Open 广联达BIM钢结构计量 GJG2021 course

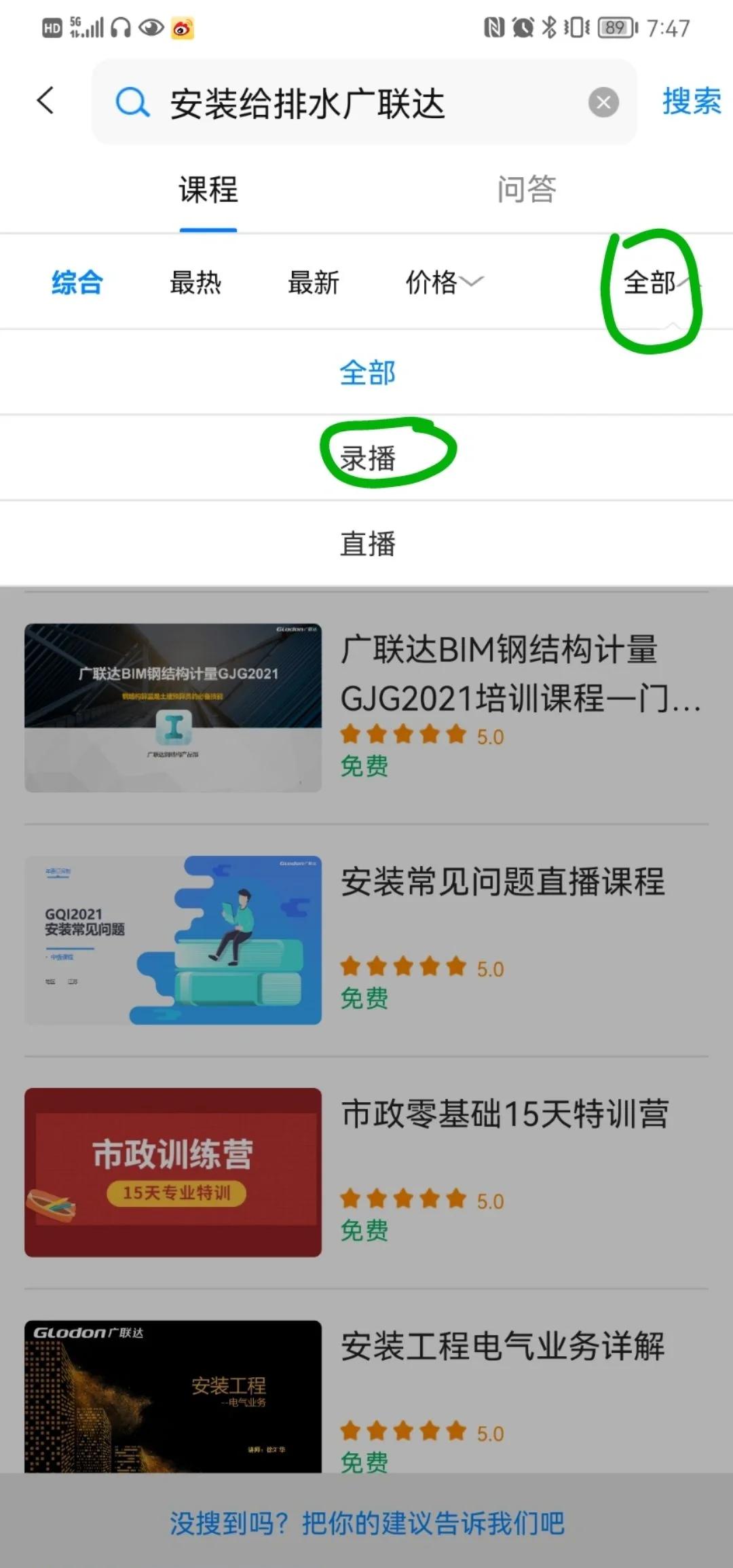pos(366,708)
